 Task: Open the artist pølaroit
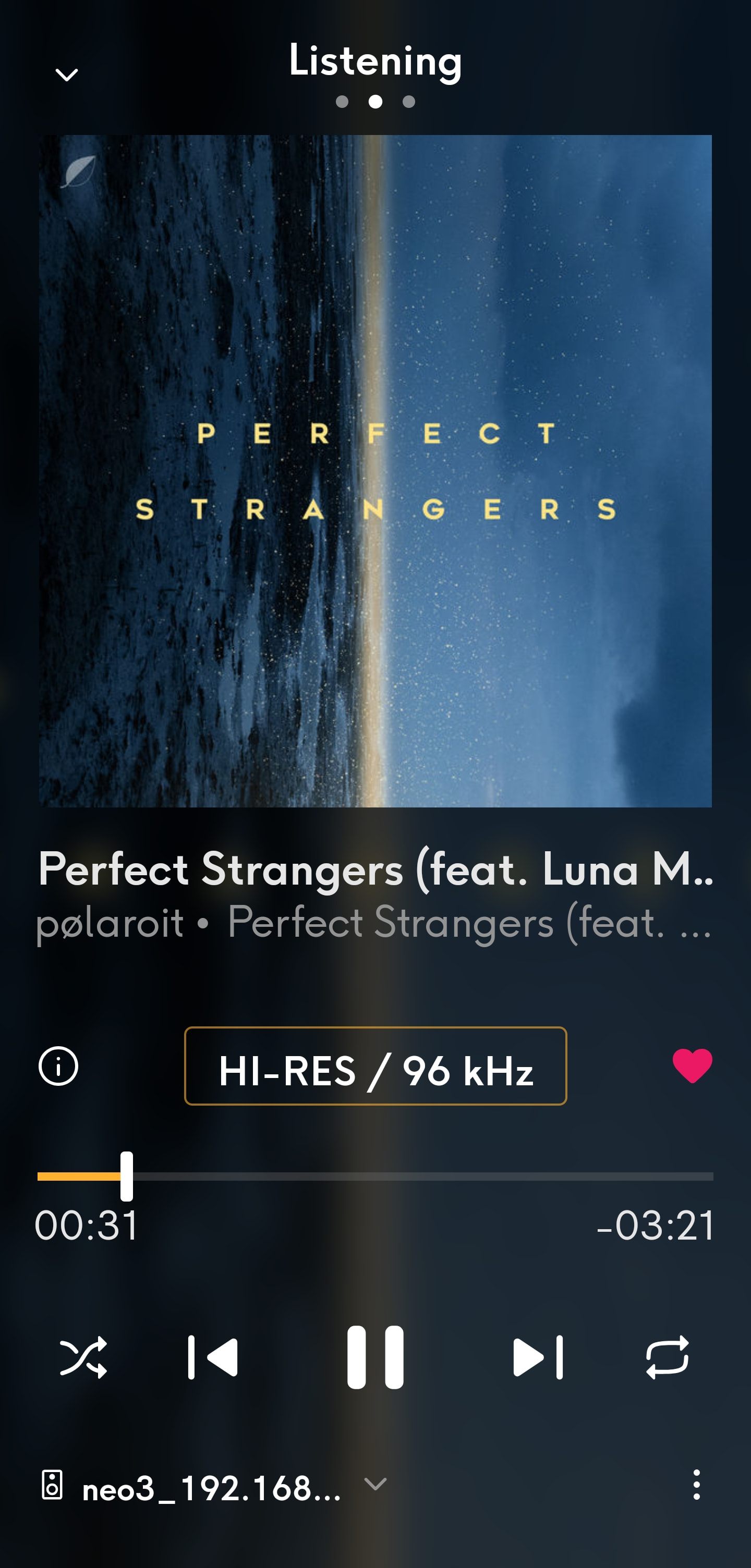tap(110, 923)
